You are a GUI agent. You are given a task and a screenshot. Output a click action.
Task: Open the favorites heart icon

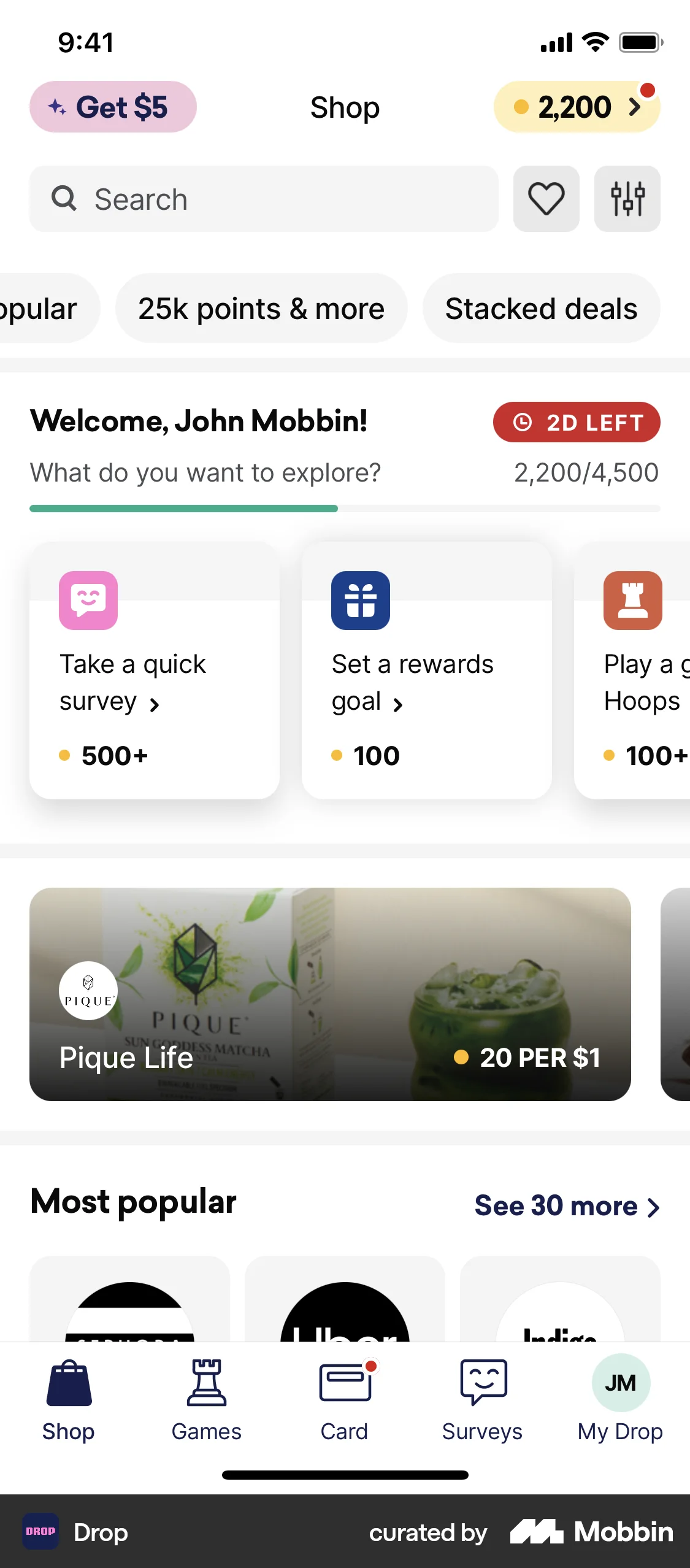tap(546, 199)
